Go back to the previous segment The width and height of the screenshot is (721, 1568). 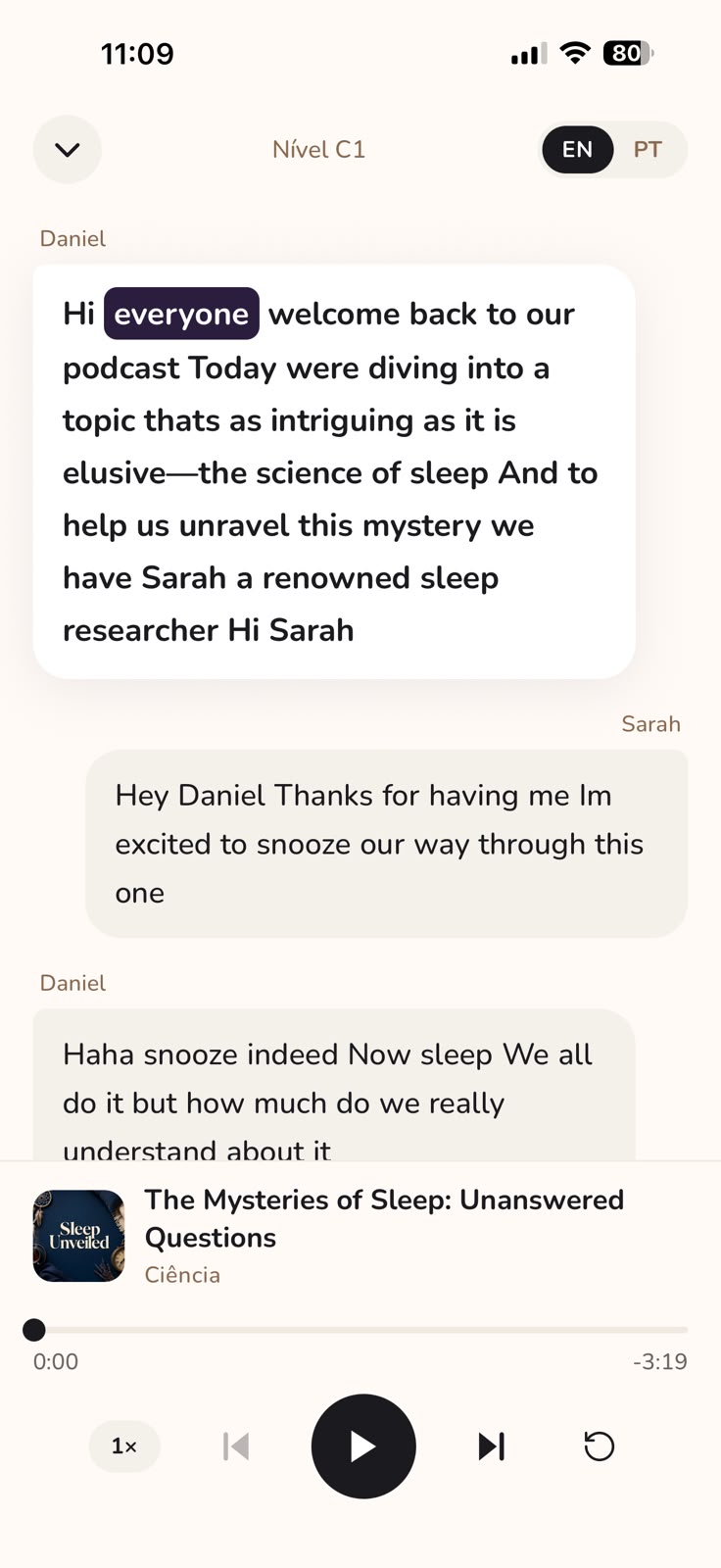[x=236, y=1446]
